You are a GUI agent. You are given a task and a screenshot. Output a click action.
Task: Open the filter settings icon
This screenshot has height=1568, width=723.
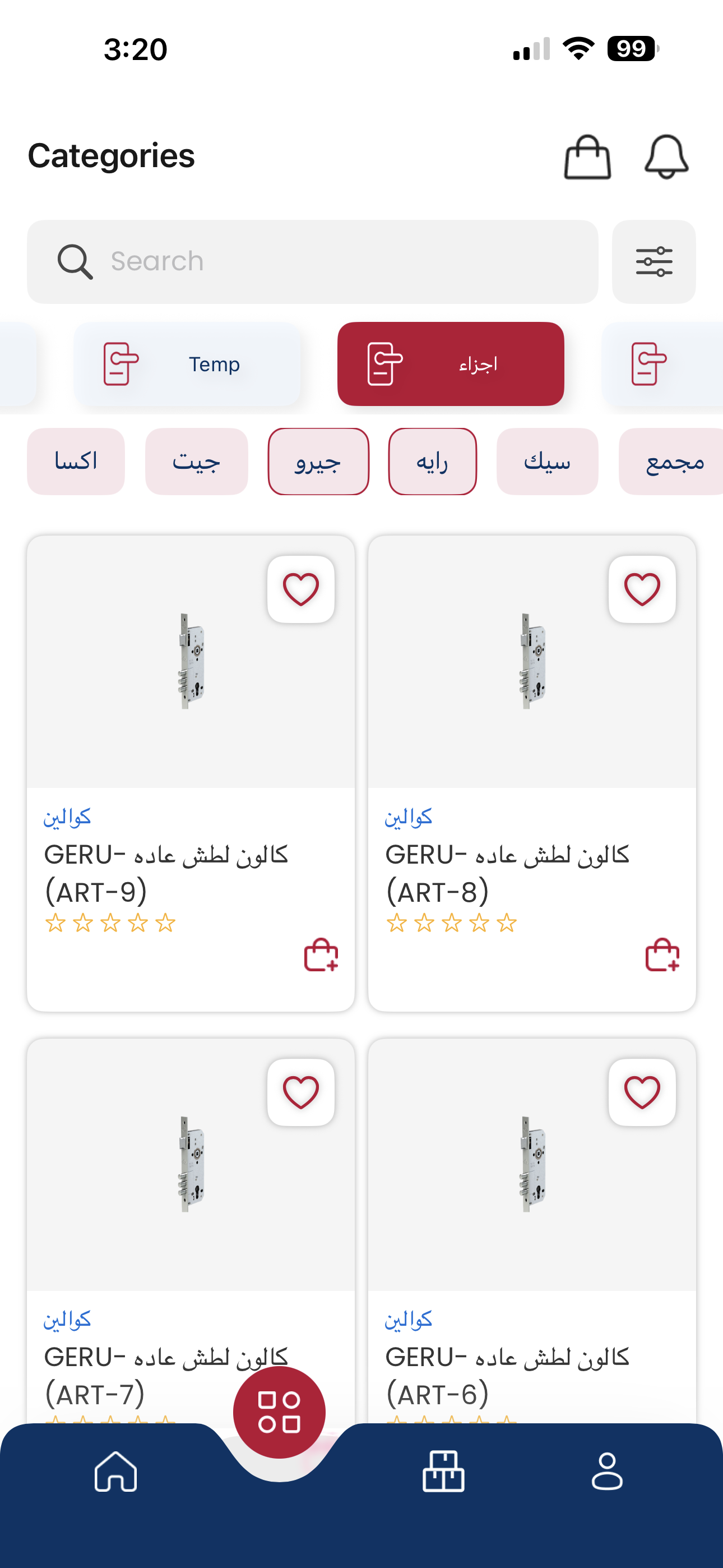pos(654,262)
